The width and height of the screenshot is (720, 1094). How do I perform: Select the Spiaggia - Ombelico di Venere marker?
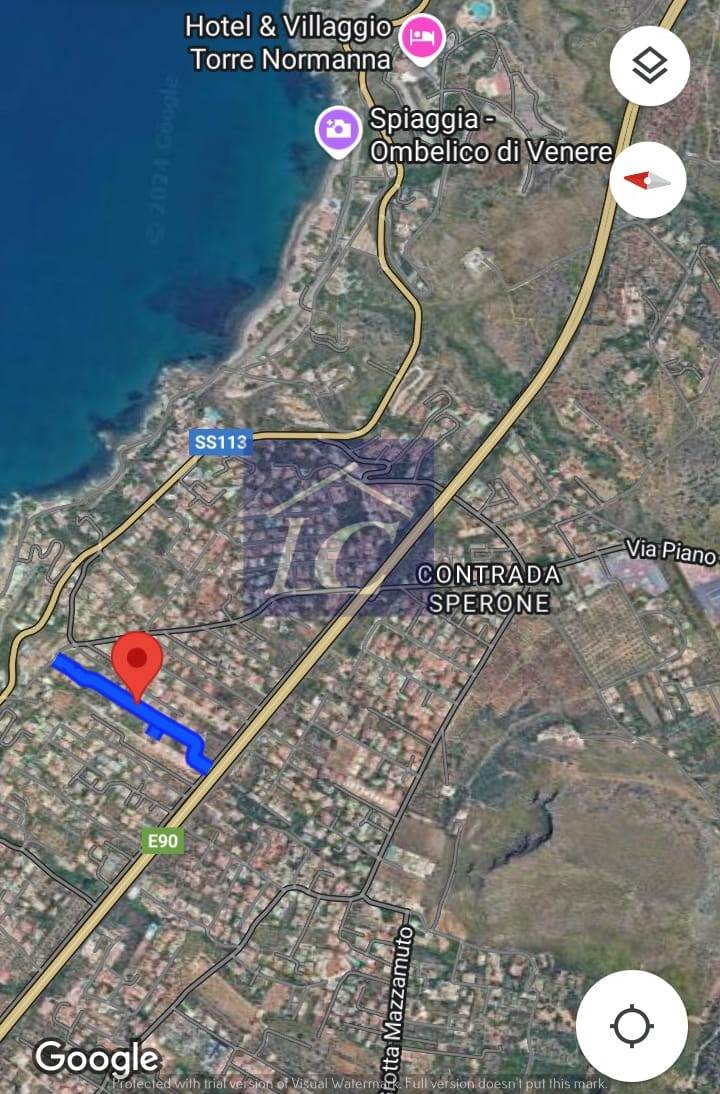[x=339, y=129]
